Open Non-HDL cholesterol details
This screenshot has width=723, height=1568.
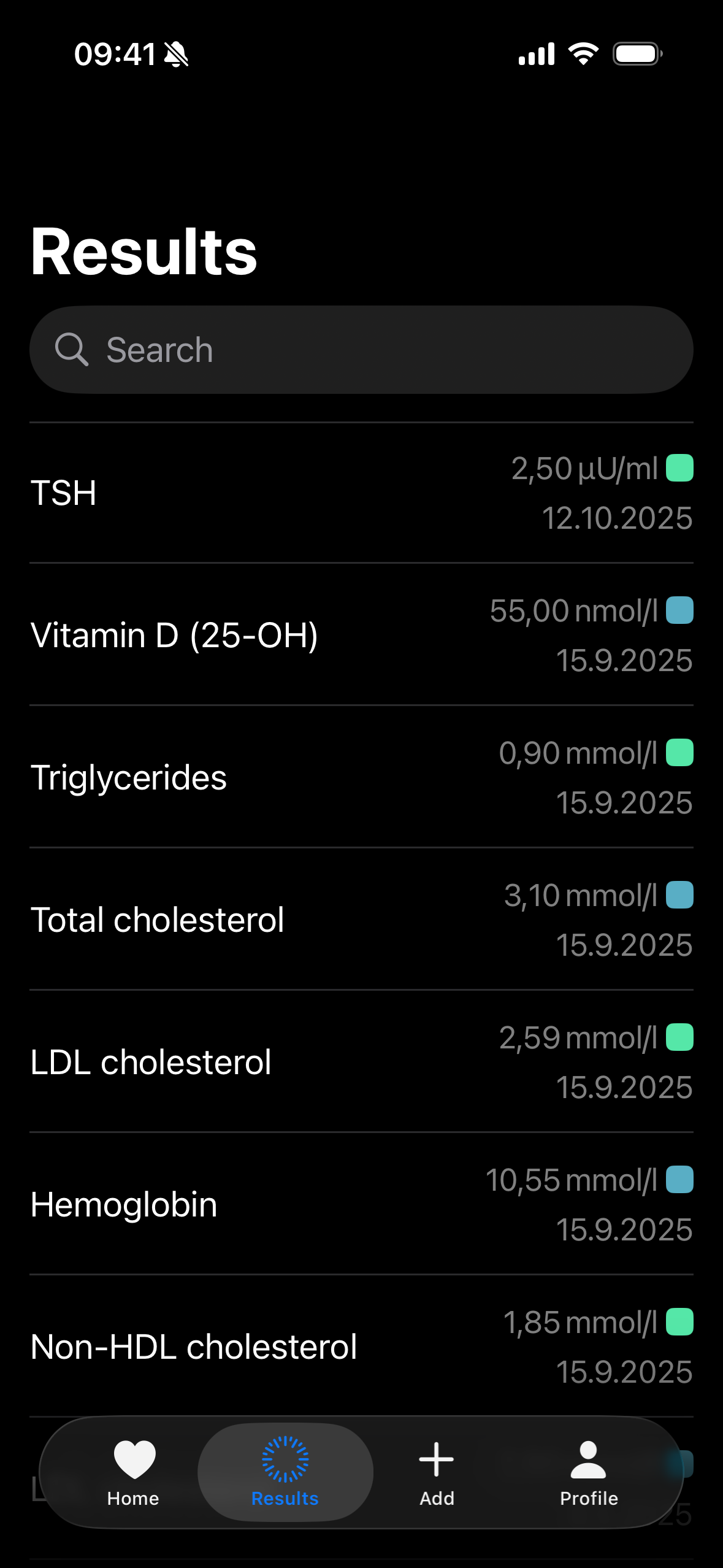tap(361, 1347)
